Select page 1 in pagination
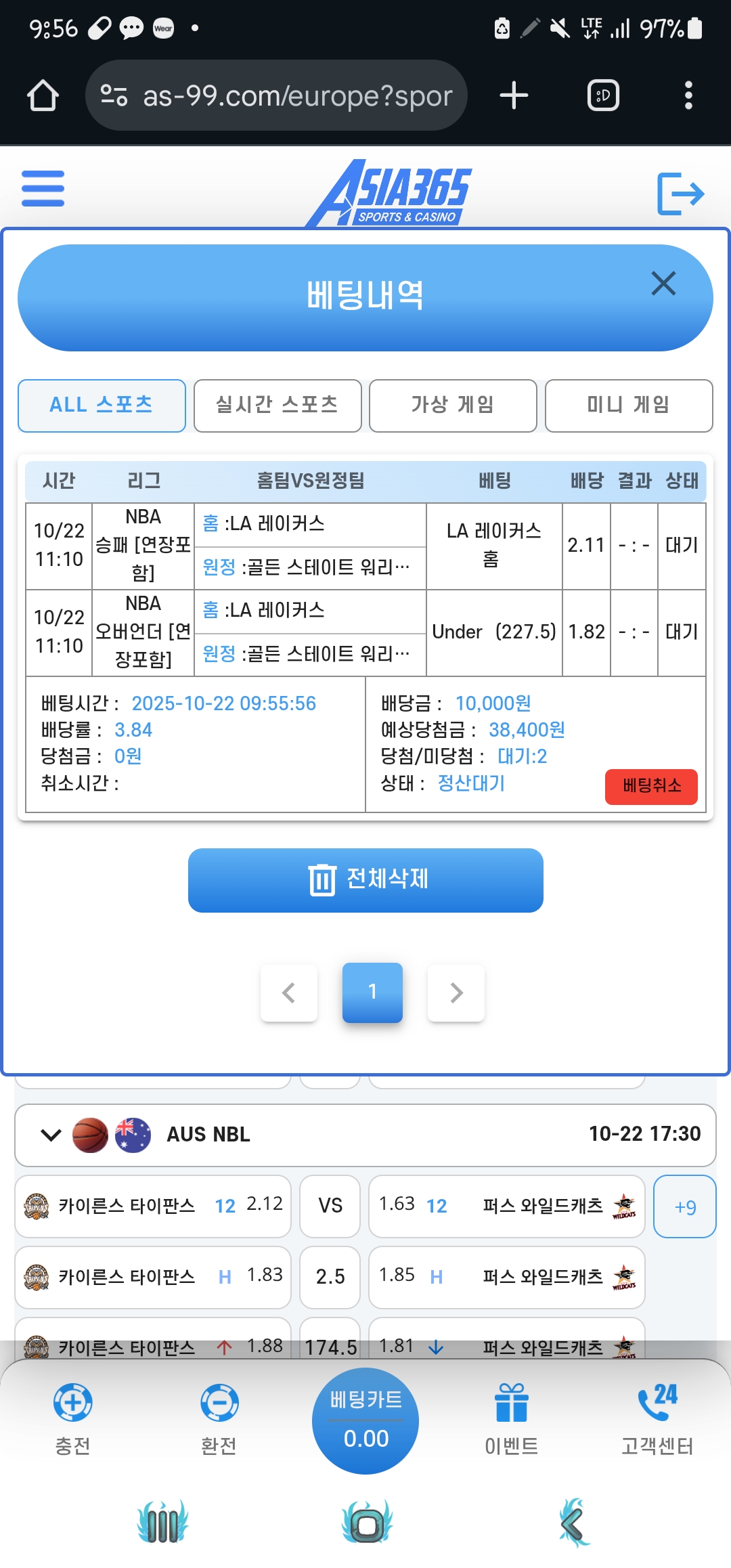This screenshot has width=731, height=1568. pos(372,992)
